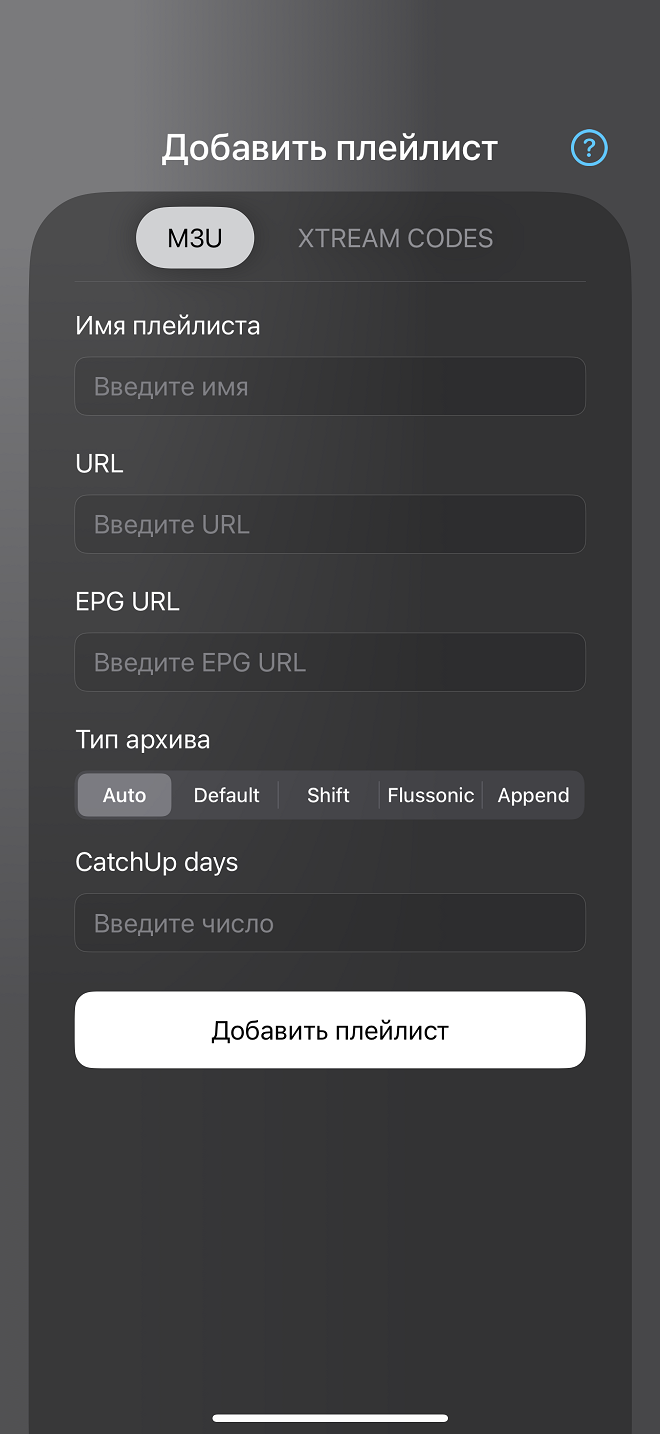The image size is (660, 1434).
Task: Select the M3U tab
Action: pos(195,238)
